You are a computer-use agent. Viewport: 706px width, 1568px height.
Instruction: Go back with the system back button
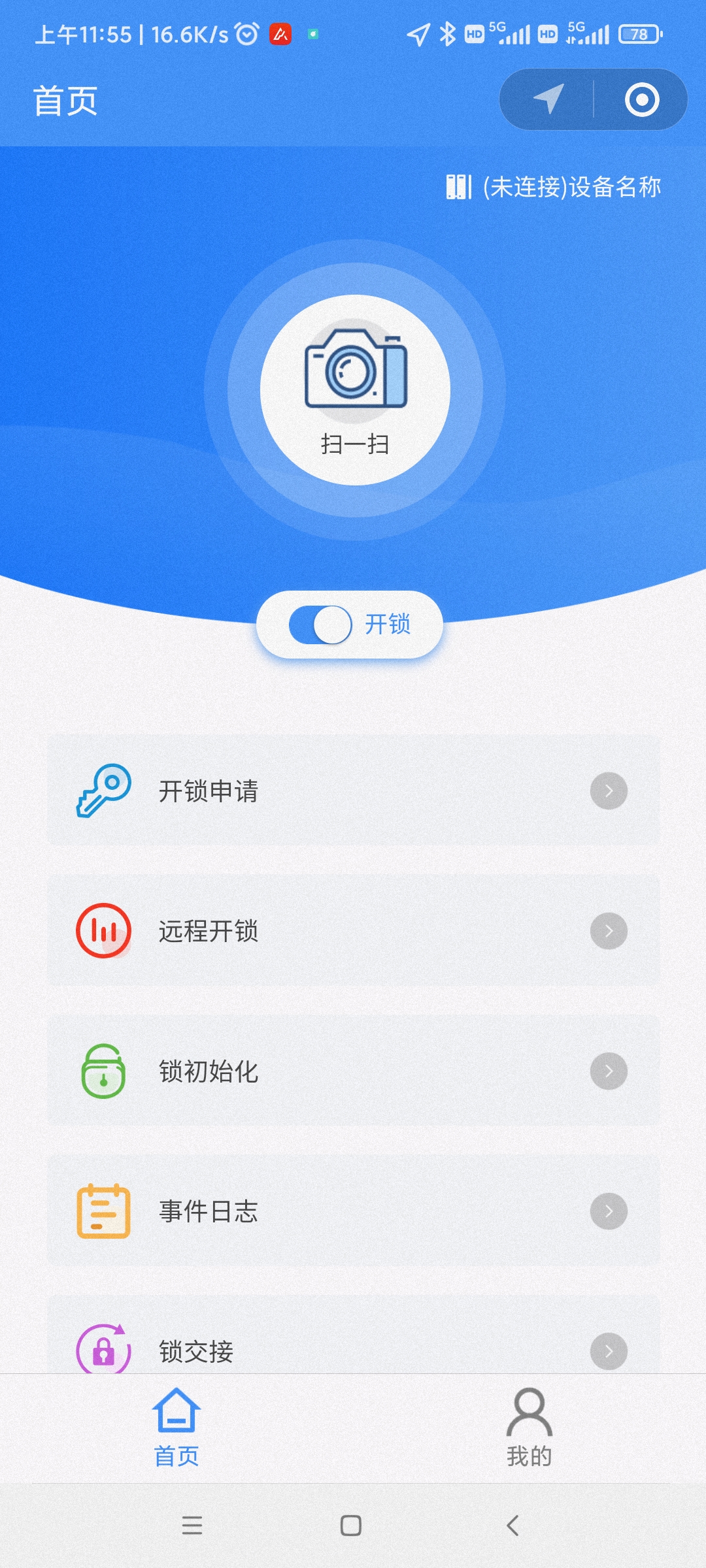coord(513,1526)
